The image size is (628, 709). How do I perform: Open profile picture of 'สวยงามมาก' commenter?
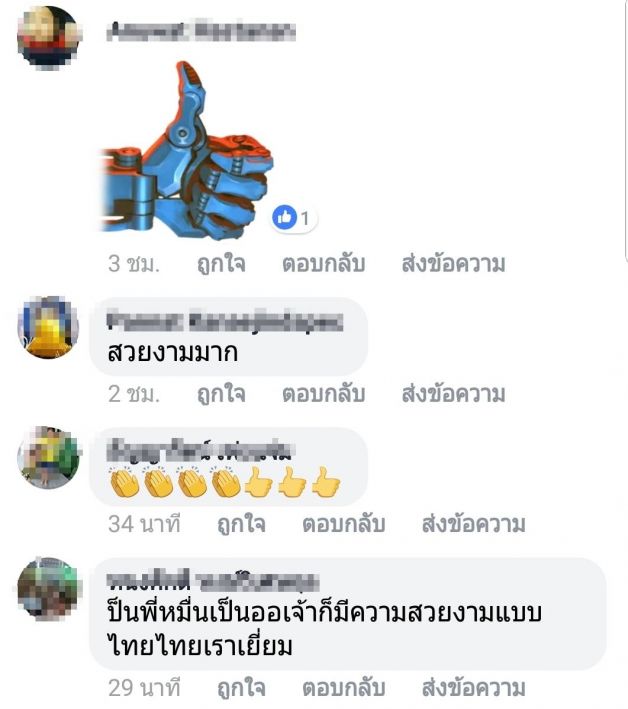(48, 327)
